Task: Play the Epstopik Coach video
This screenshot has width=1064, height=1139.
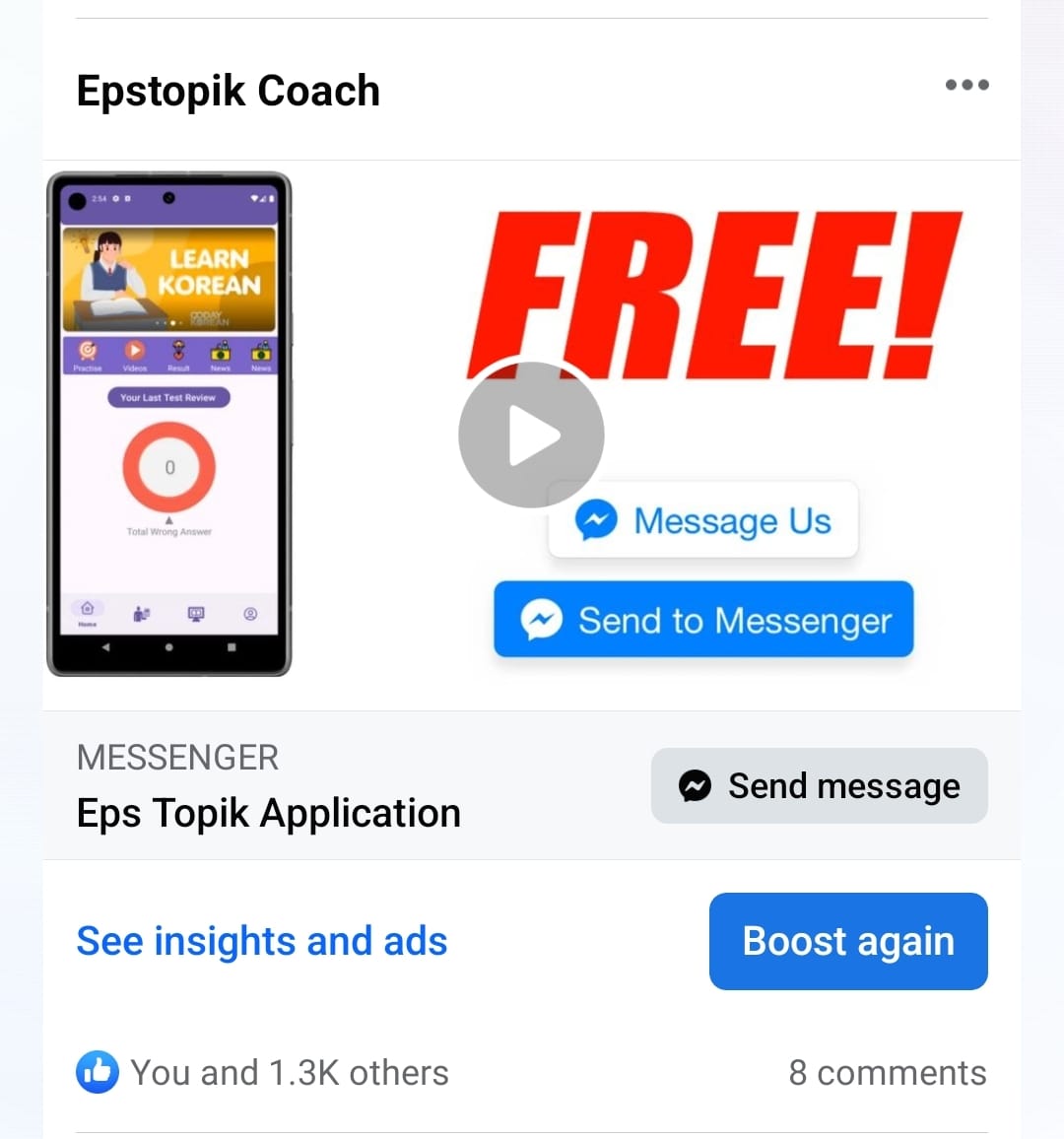Action: [531, 435]
